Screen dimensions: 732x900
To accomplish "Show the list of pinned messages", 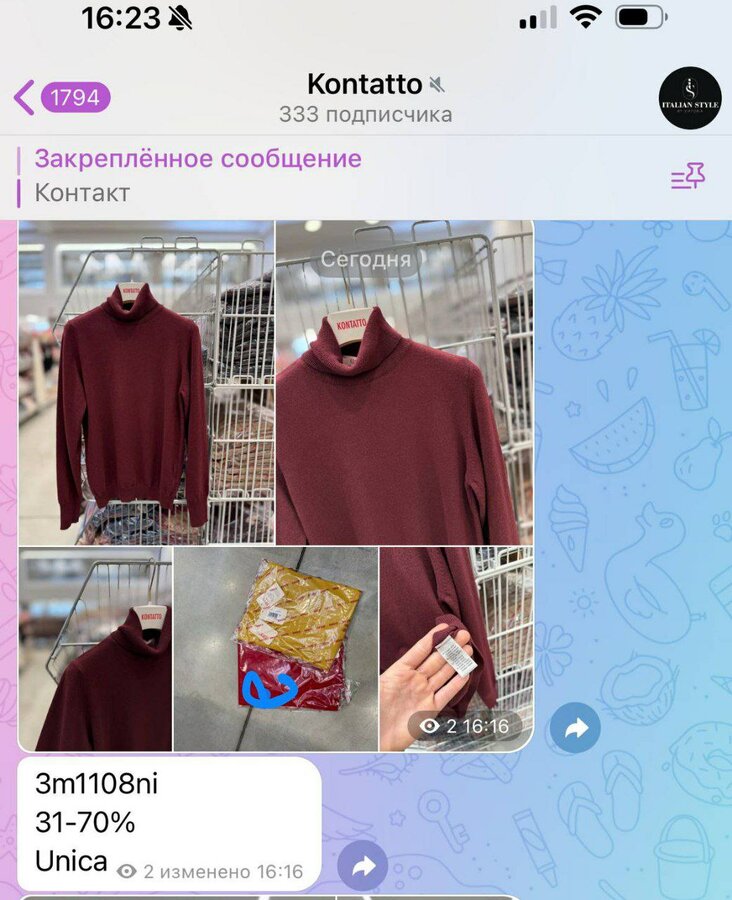I will pyautogui.click(x=688, y=177).
